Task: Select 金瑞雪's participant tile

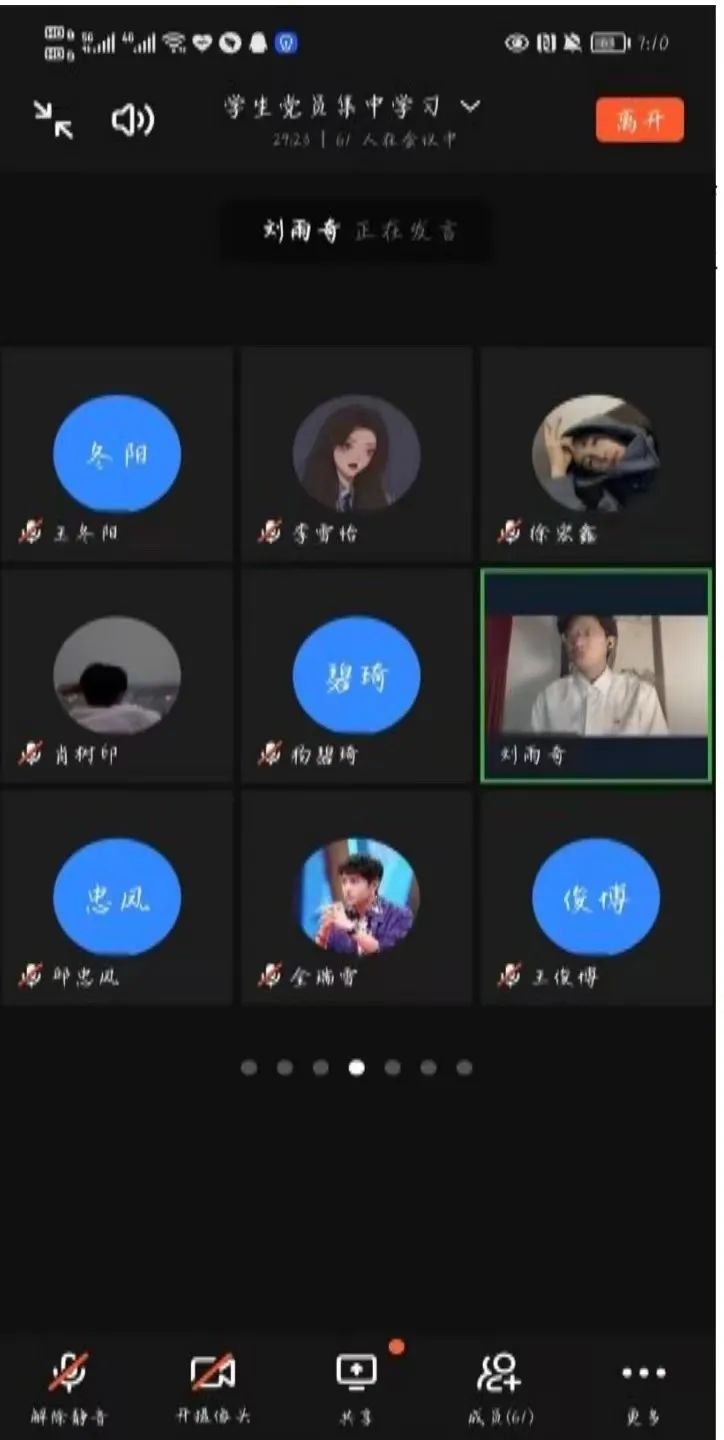Action: tap(356, 897)
